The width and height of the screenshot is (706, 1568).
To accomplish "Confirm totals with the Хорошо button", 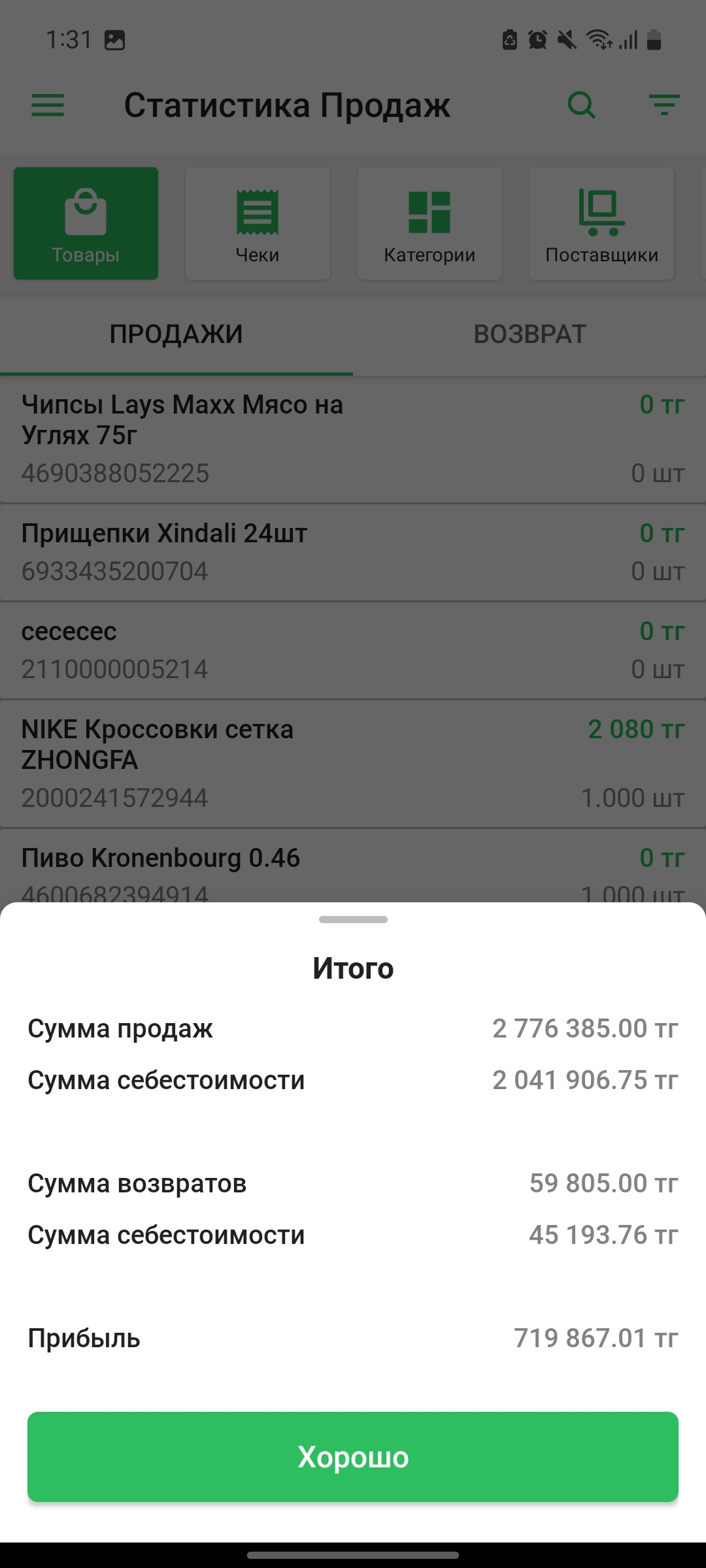I will click(353, 1457).
